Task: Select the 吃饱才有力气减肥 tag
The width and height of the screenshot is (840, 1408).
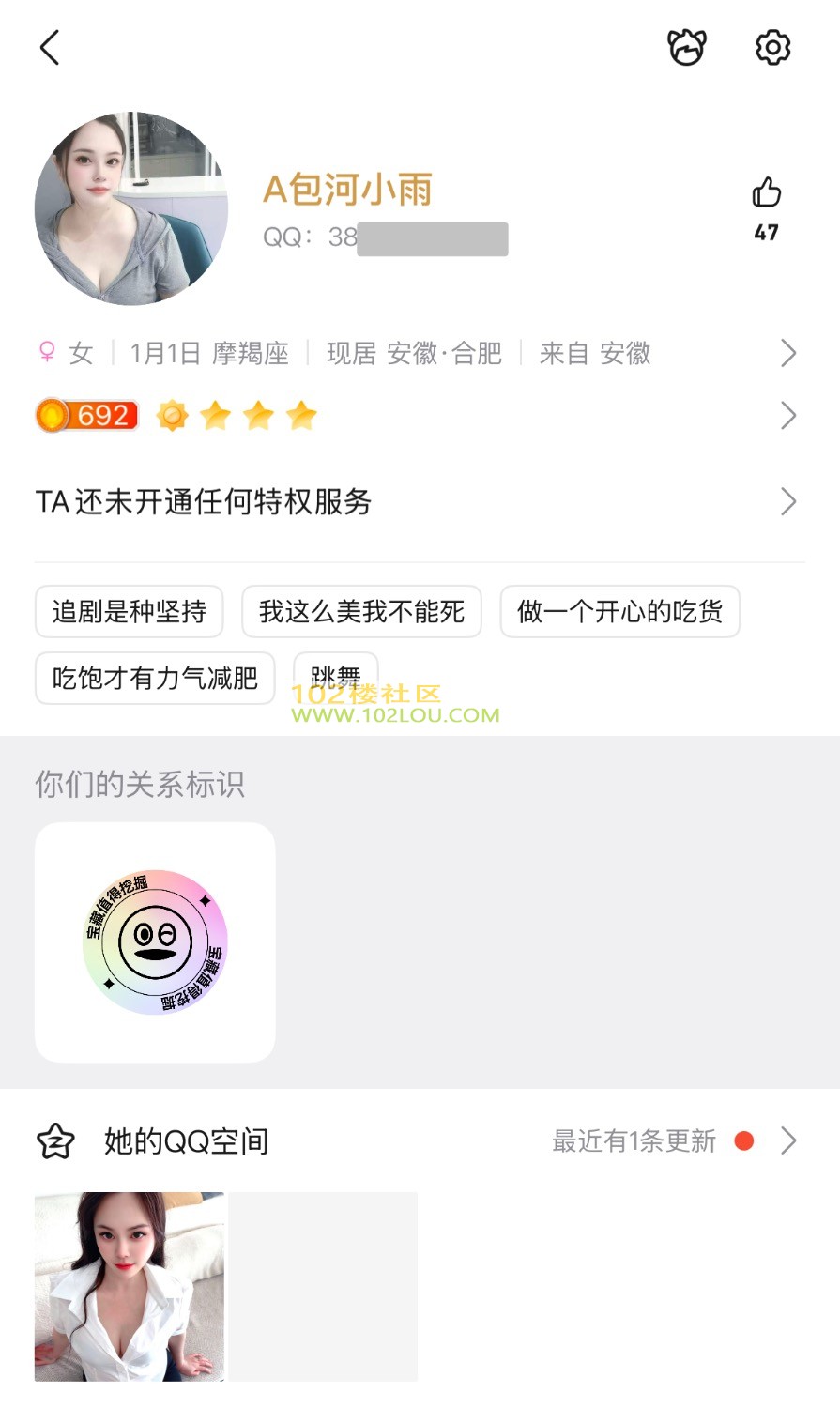Action: (155, 678)
